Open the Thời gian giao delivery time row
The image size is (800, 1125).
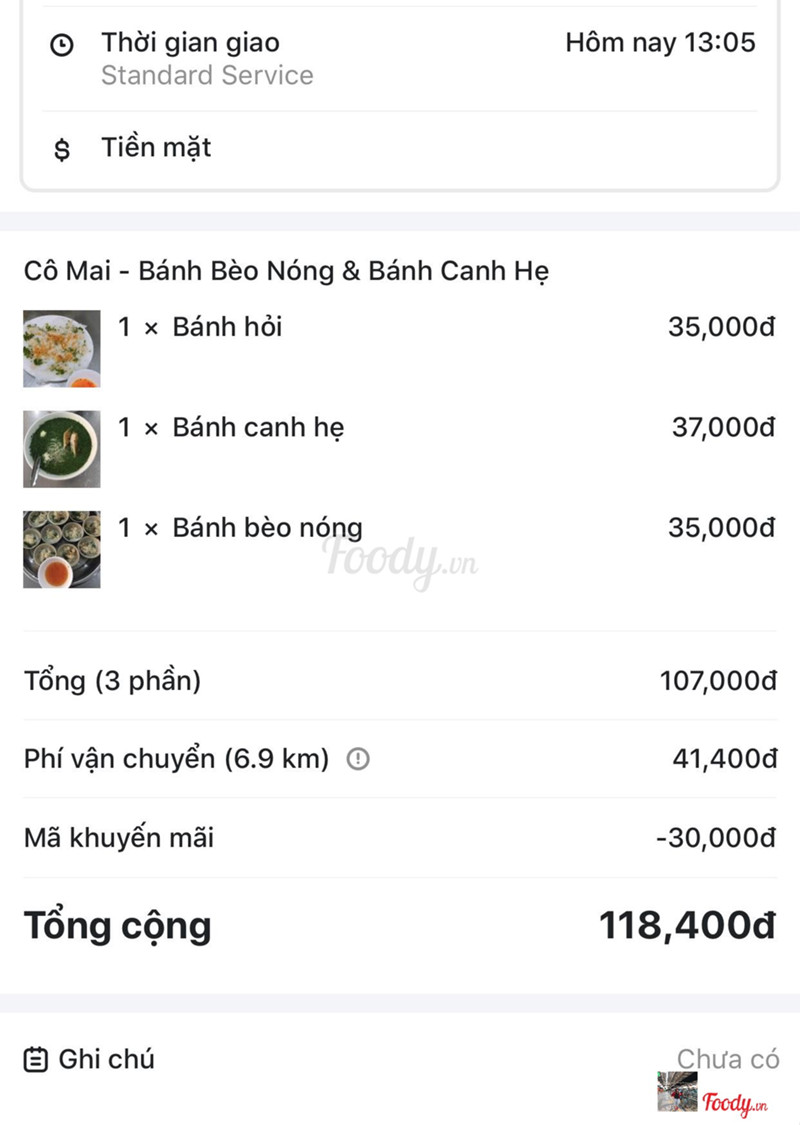point(400,58)
